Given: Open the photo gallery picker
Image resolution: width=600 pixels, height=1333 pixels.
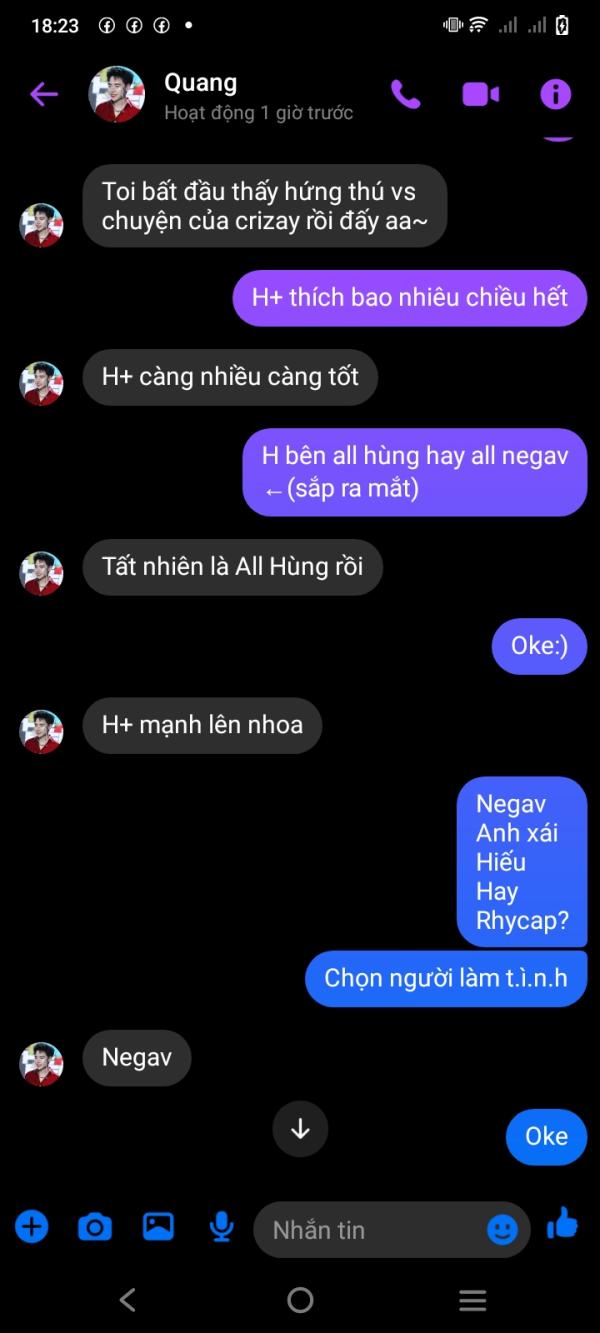Looking at the screenshot, I should pos(158,1226).
